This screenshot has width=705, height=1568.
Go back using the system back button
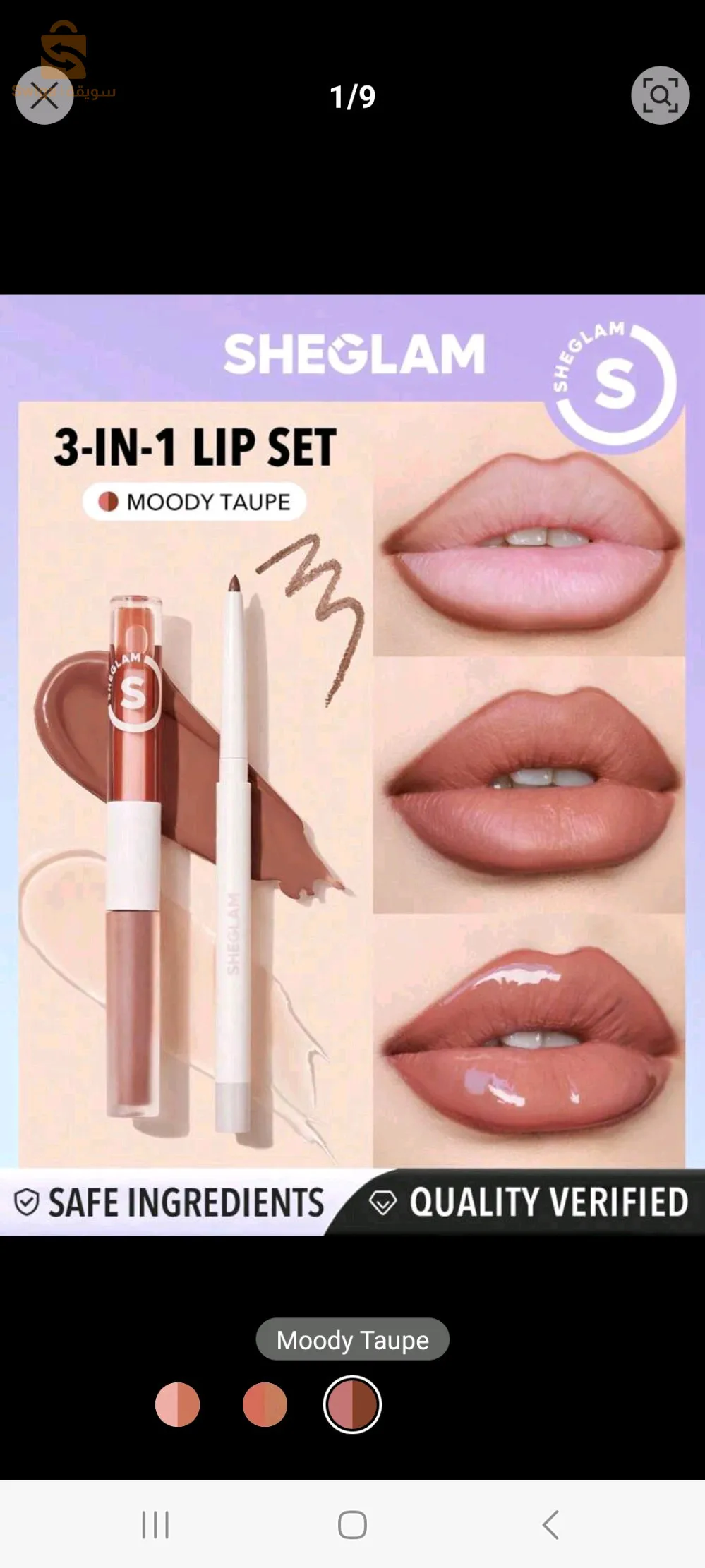click(x=550, y=1525)
